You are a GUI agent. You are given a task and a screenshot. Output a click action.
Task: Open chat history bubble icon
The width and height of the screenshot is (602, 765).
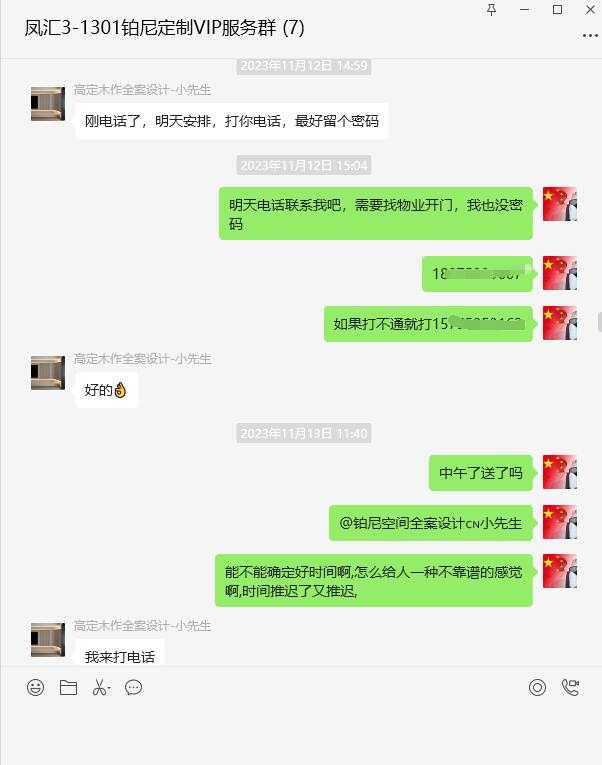coord(134,687)
